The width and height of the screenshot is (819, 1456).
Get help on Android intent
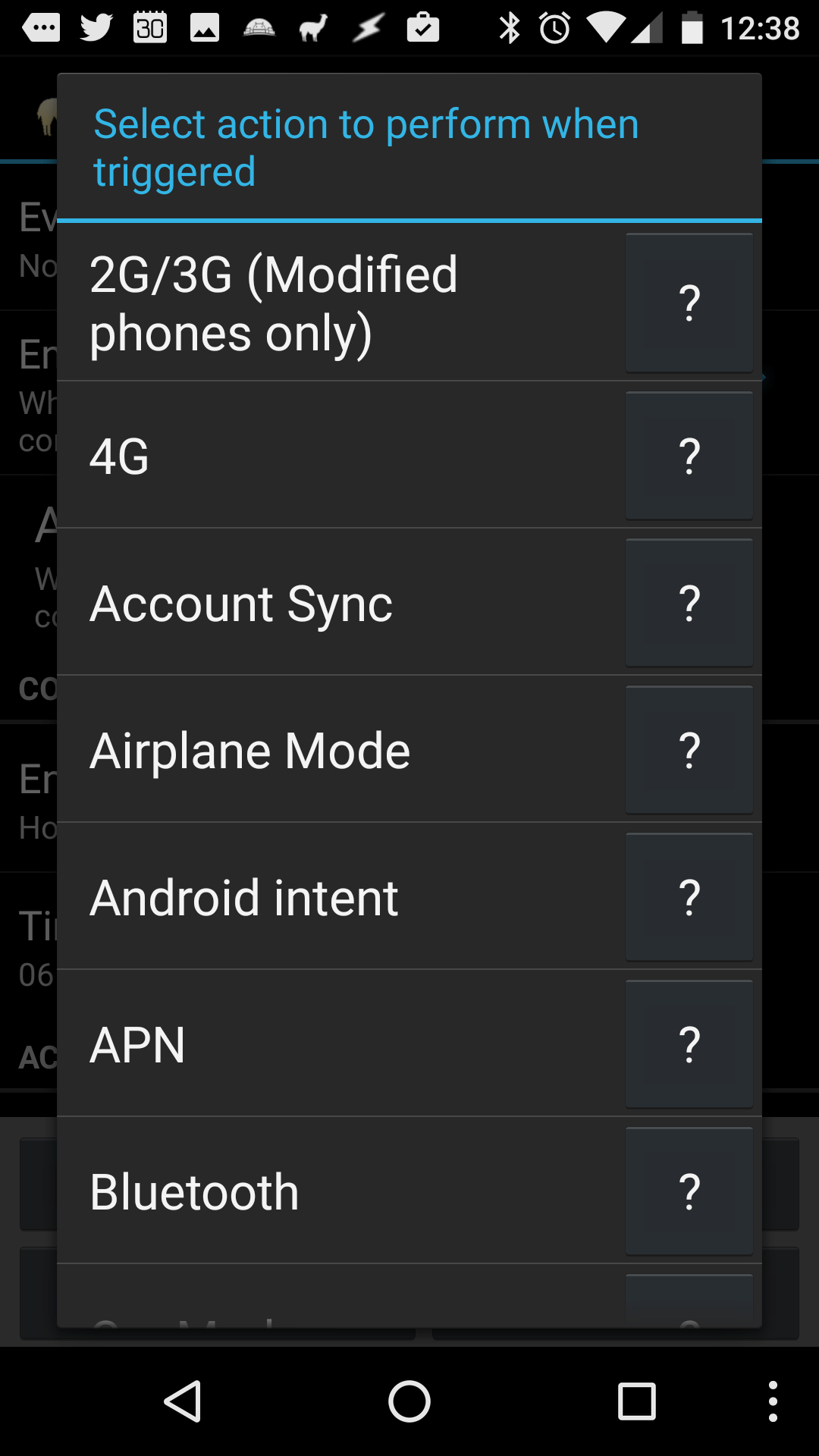pos(689,898)
